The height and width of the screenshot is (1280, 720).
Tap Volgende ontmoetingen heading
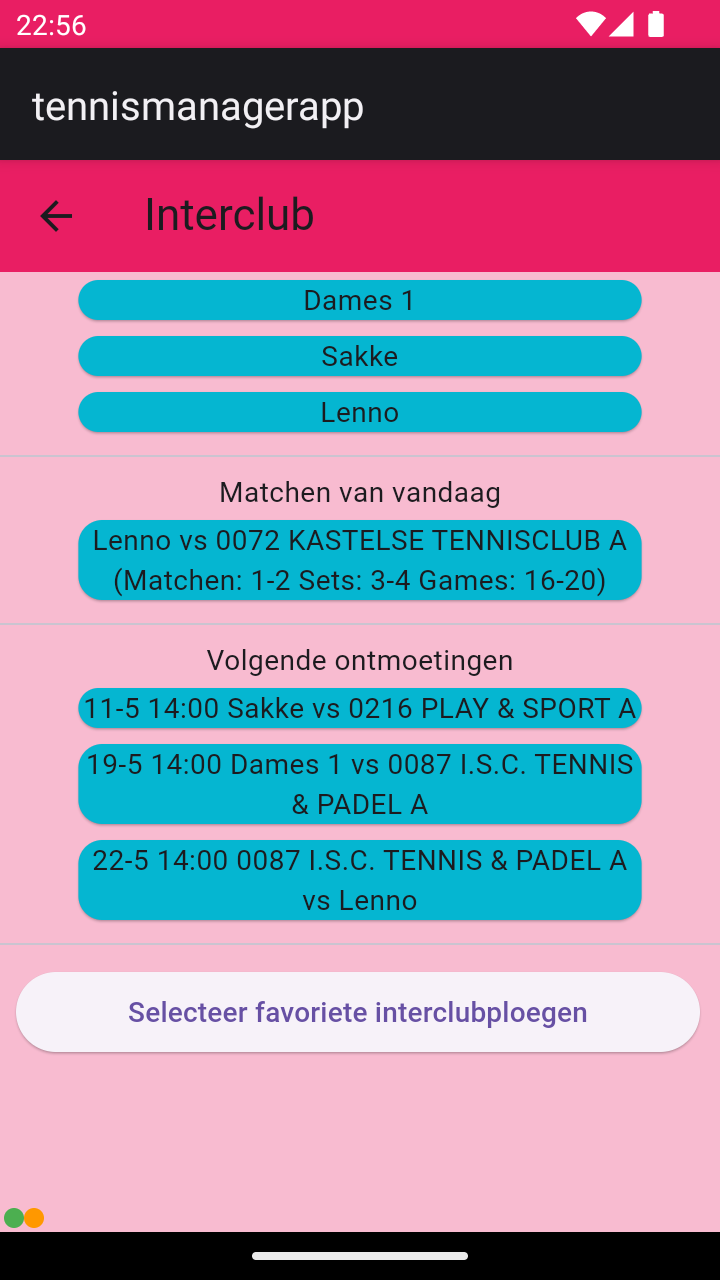tap(360, 660)
